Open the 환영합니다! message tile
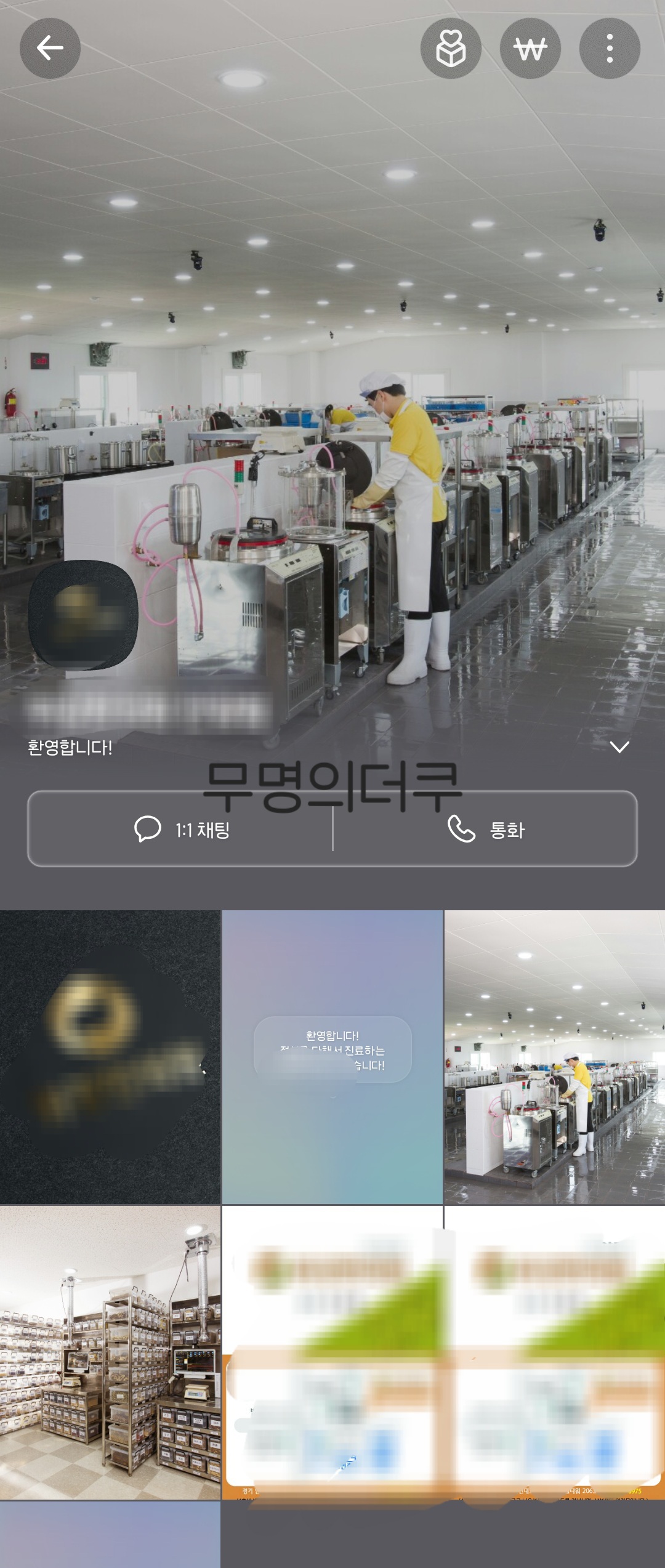 [332, 1057]
